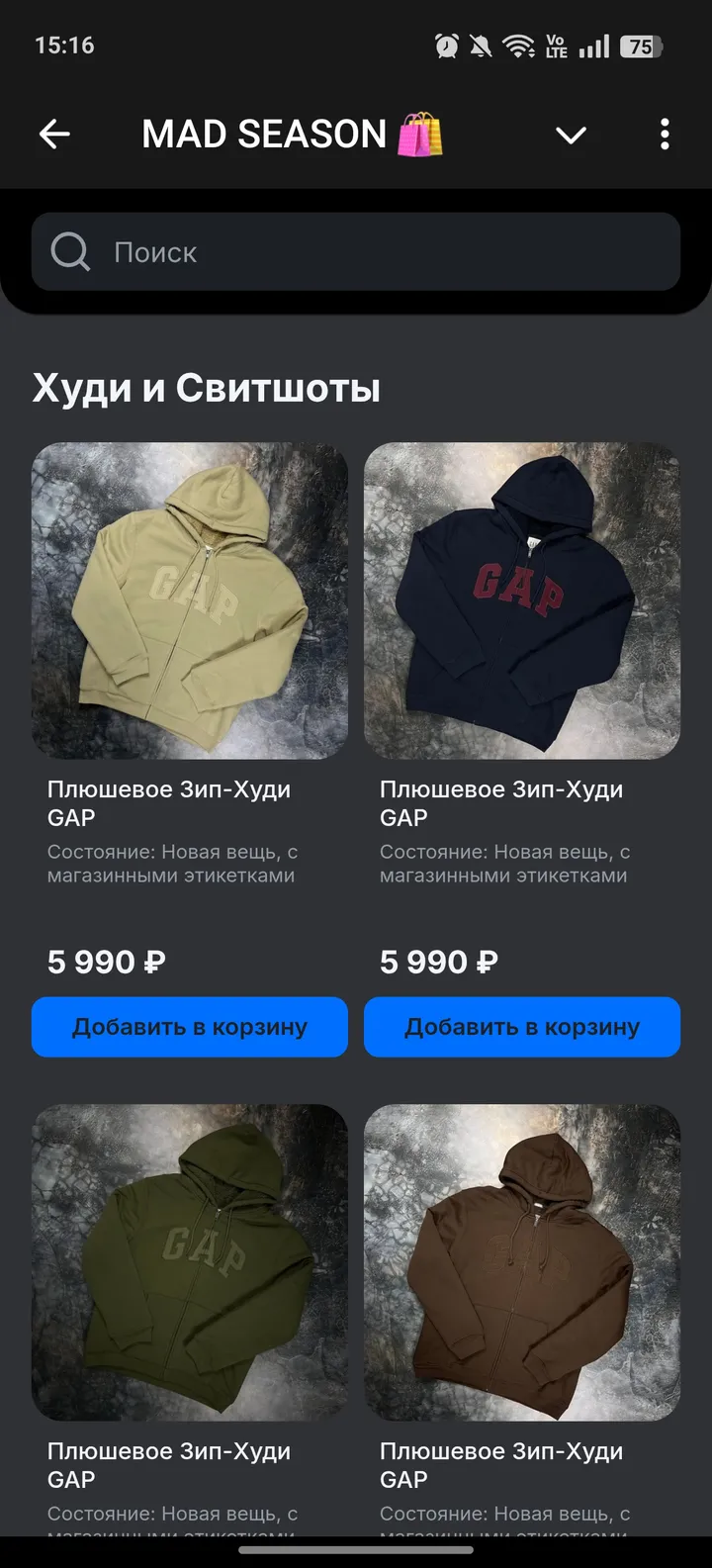Open the three-dot overflow menu
The height and width of the screenshot is (1568, 712).
tap(664, 134)
